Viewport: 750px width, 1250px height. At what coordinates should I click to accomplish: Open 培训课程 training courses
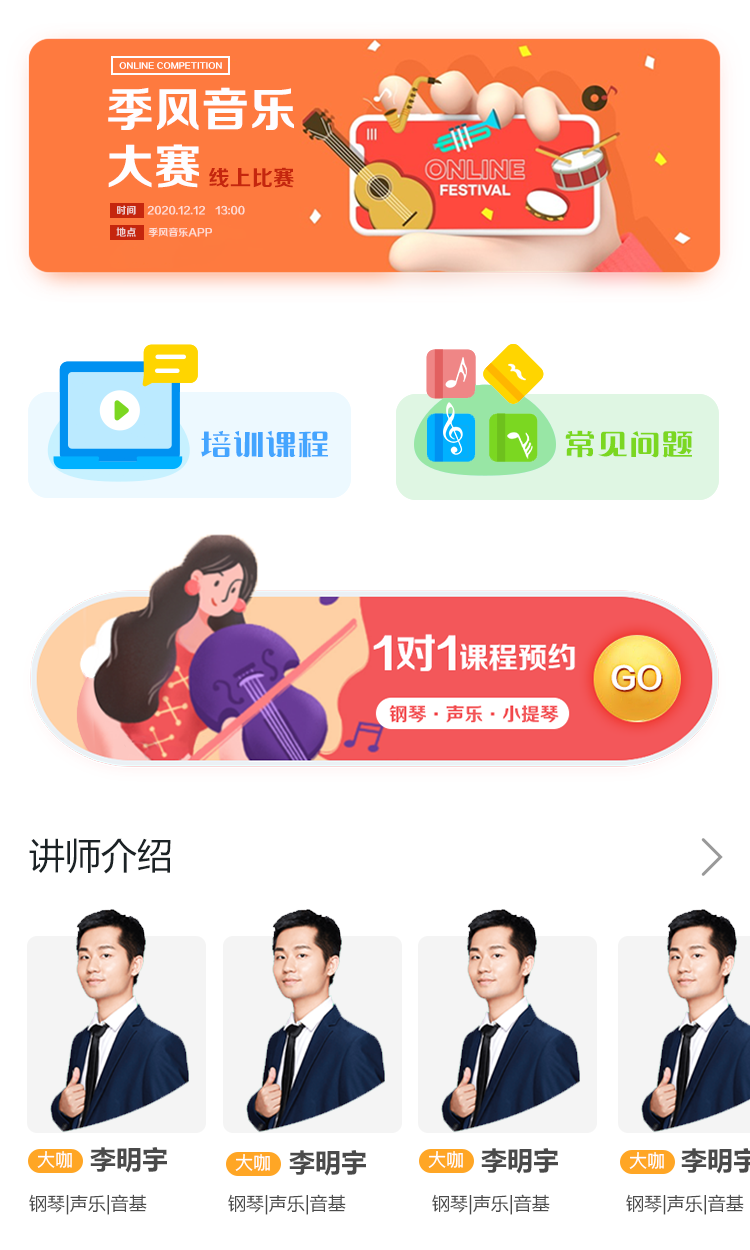[190, 444]
